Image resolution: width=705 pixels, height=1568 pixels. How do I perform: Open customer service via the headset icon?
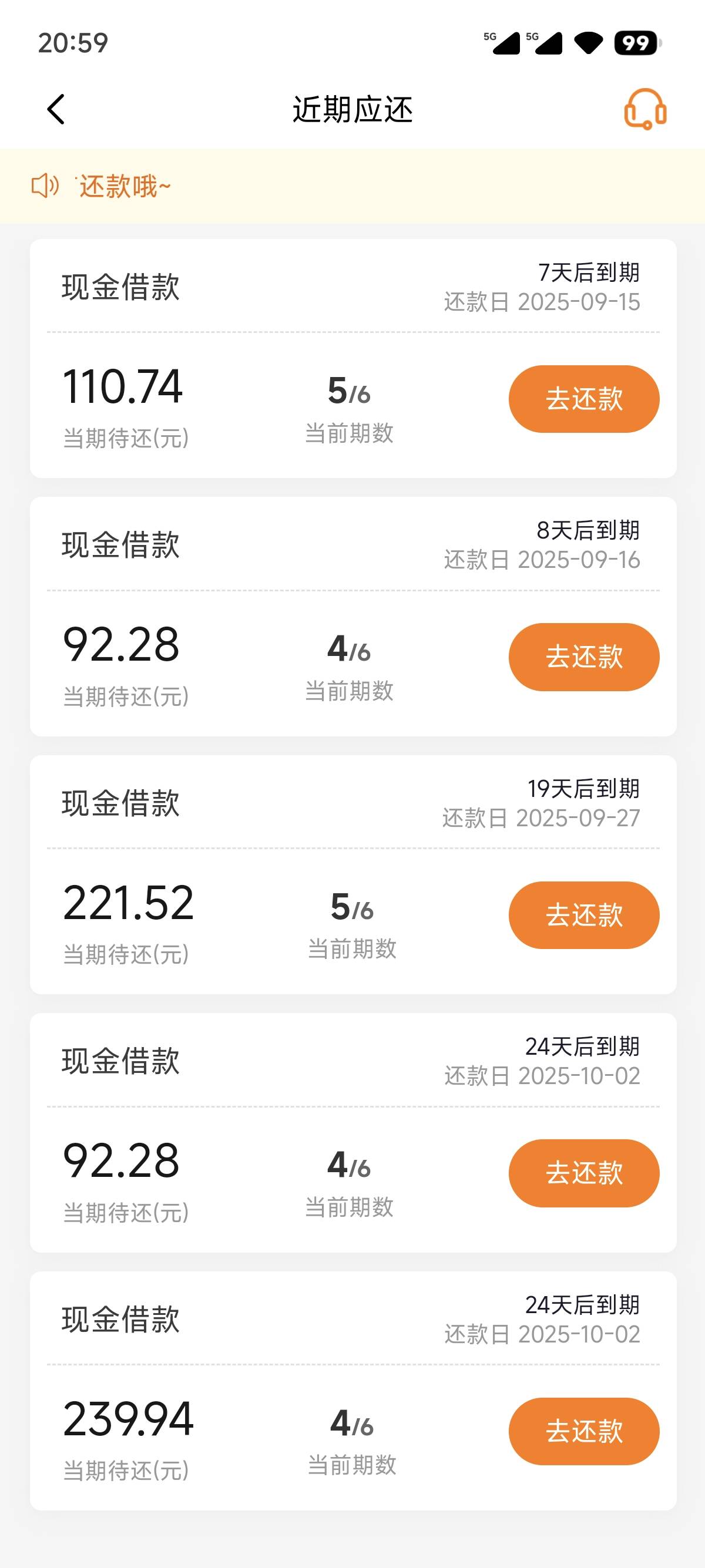(645, 109)
